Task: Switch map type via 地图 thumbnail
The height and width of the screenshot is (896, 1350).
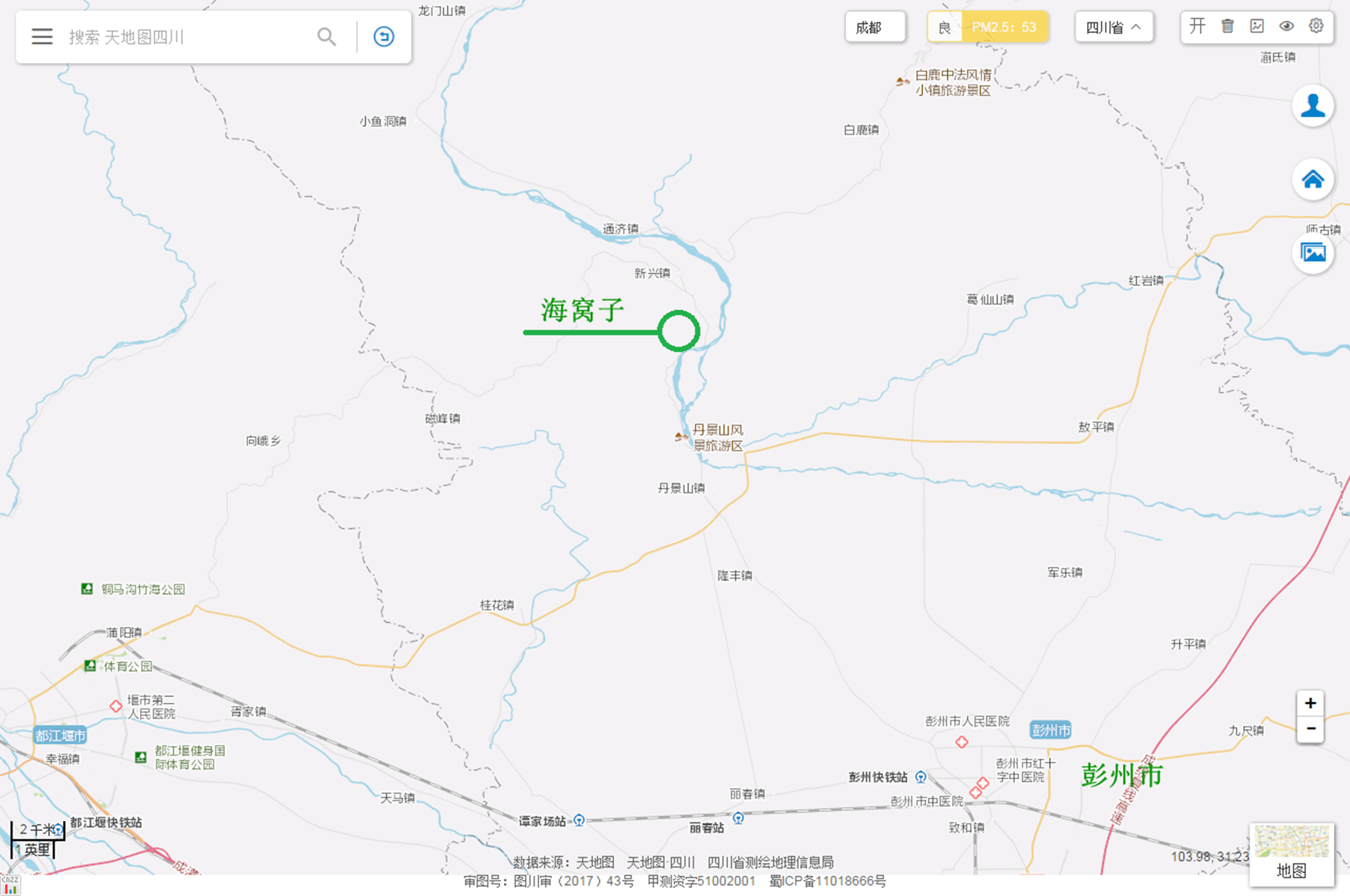Action: tap(1291, 854)
